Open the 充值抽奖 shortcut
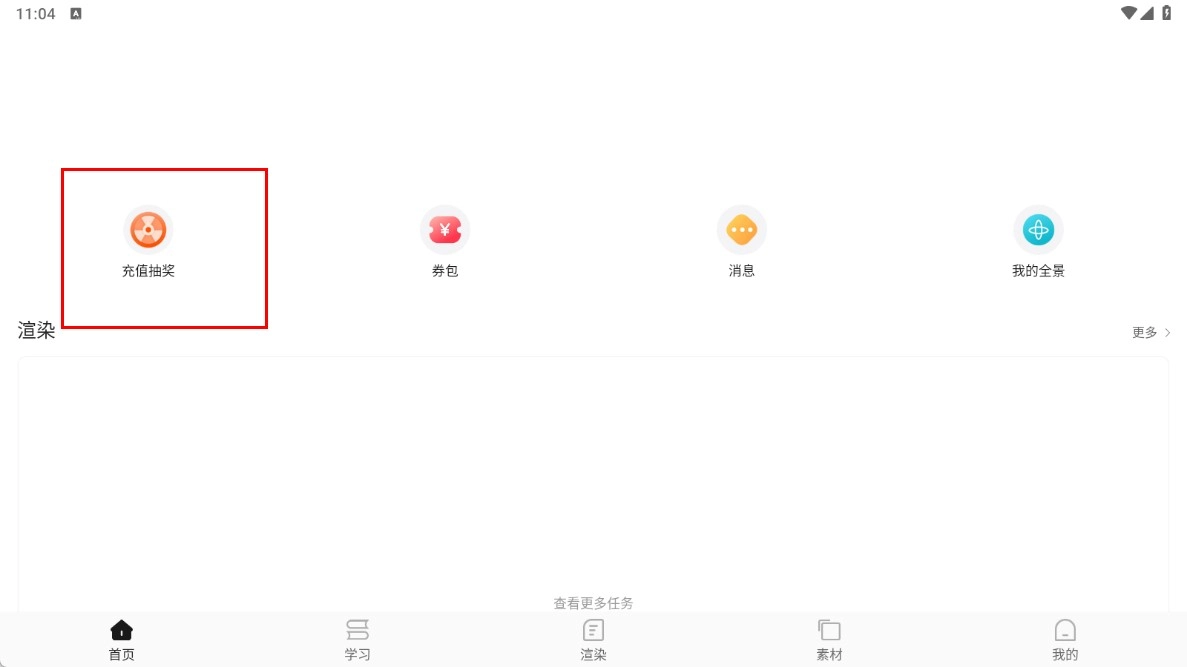Viewport: 1187px width, 667px height. [148, 242]
